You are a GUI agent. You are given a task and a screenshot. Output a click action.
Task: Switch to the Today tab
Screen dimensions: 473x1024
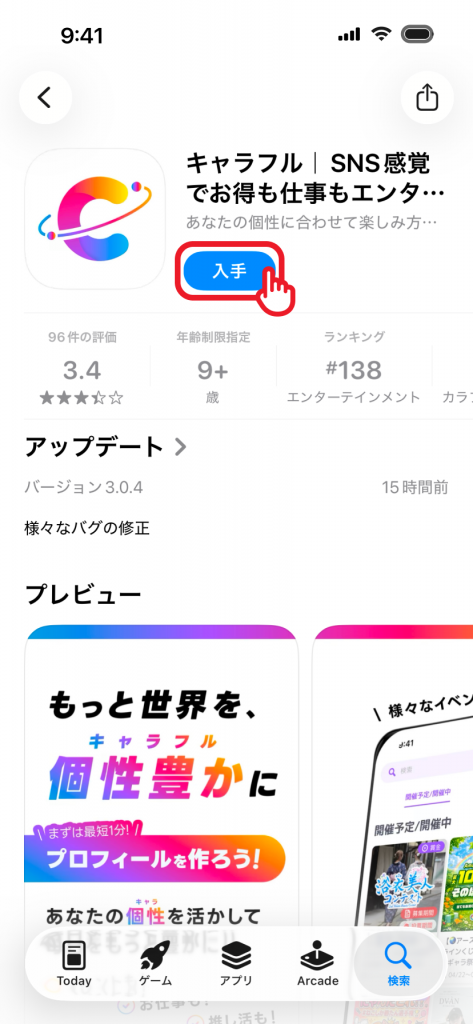74,965
